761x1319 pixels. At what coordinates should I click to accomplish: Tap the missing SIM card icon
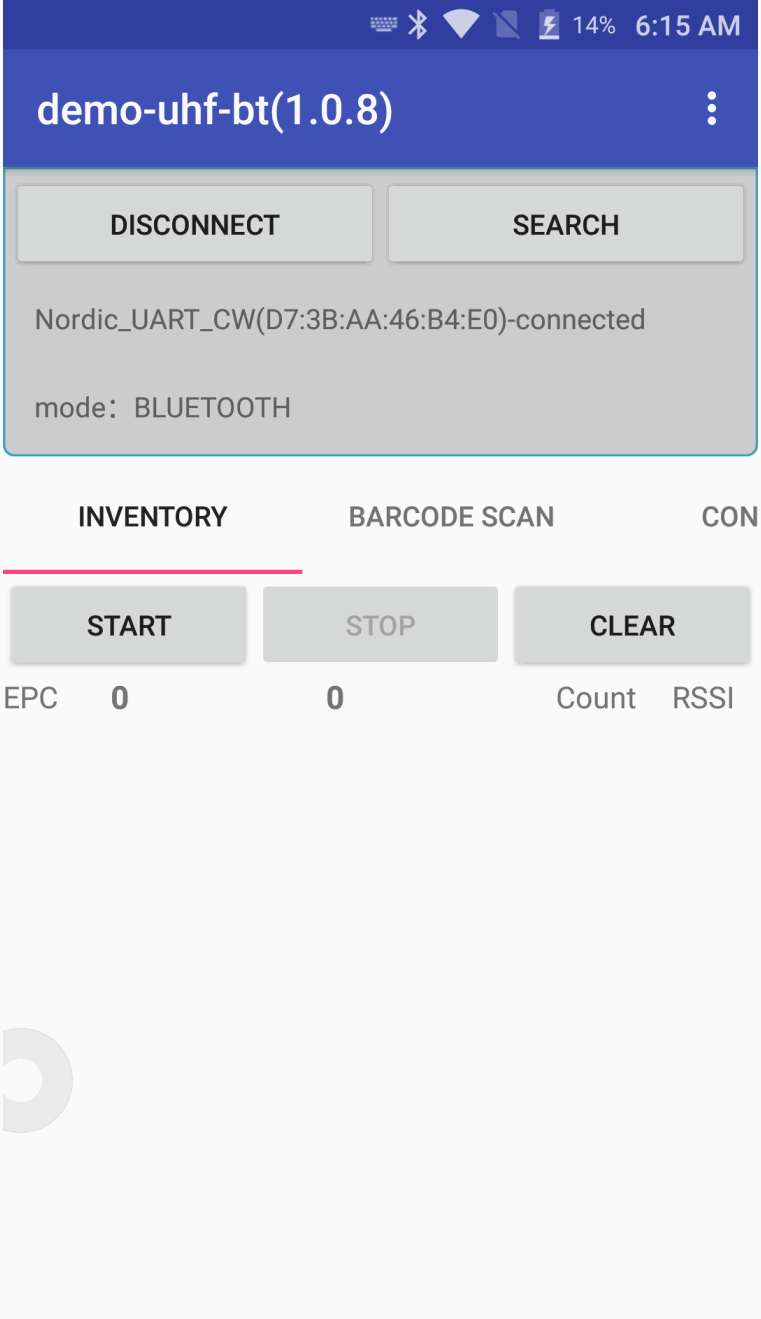tap(506, 25)
